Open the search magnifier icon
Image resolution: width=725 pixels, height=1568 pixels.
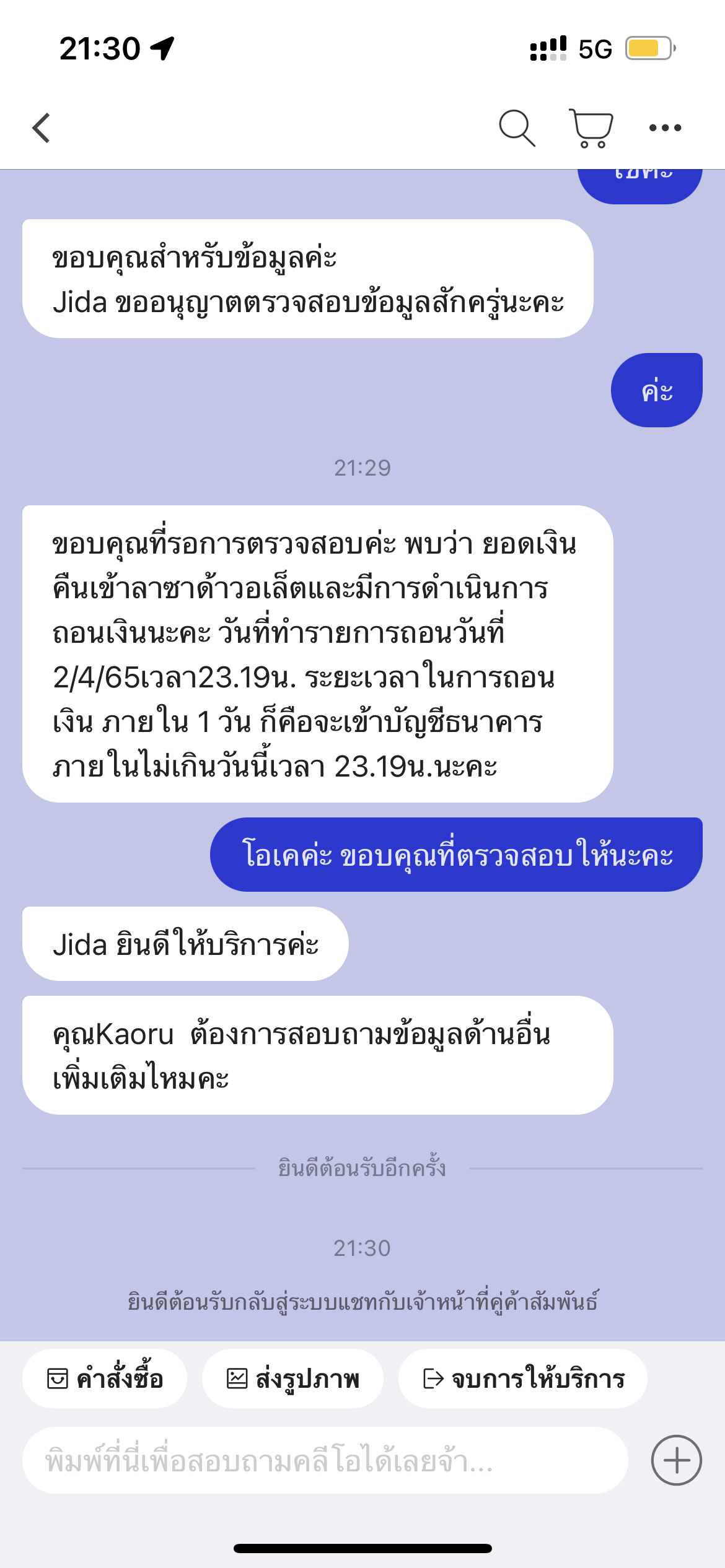(517, 128)
